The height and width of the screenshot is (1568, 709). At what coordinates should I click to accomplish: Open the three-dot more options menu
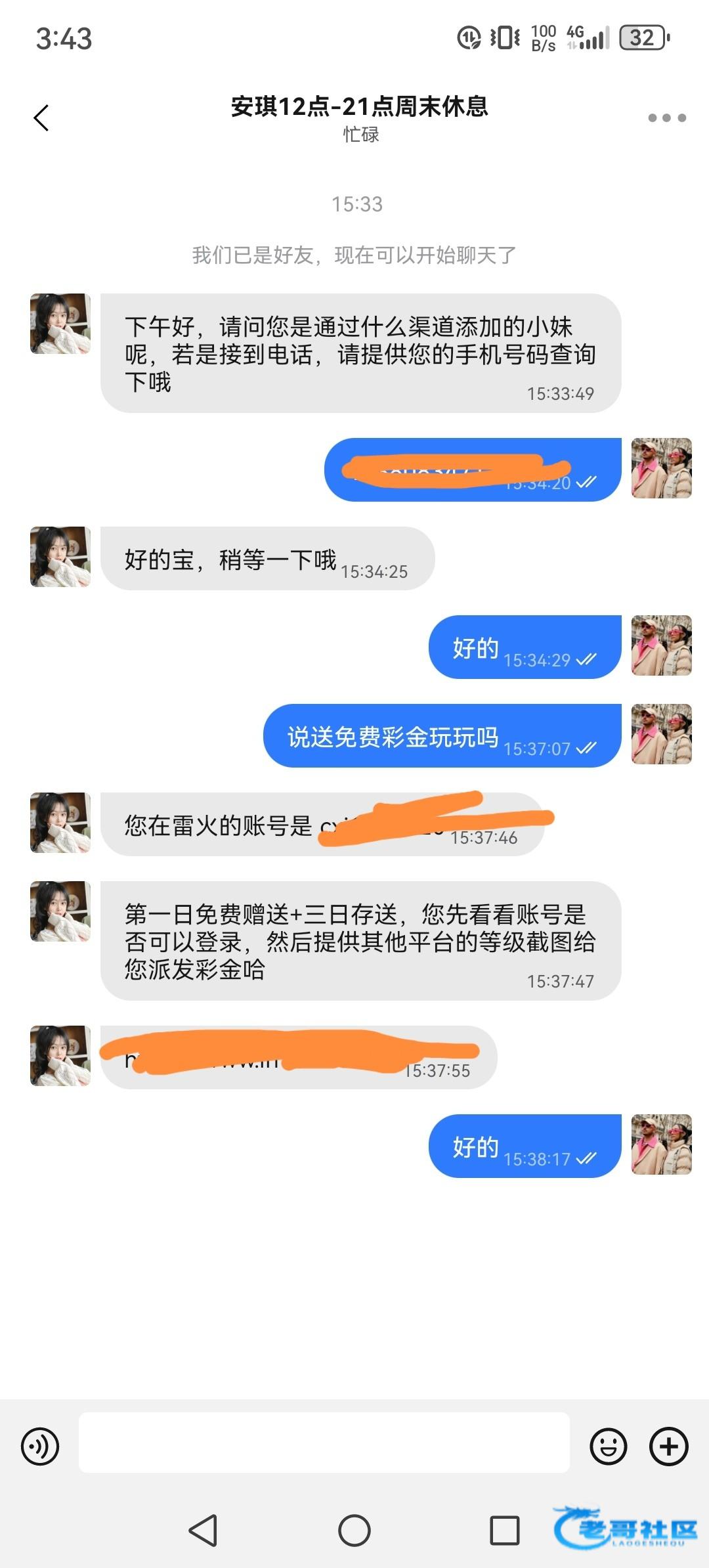pos(666,118)
